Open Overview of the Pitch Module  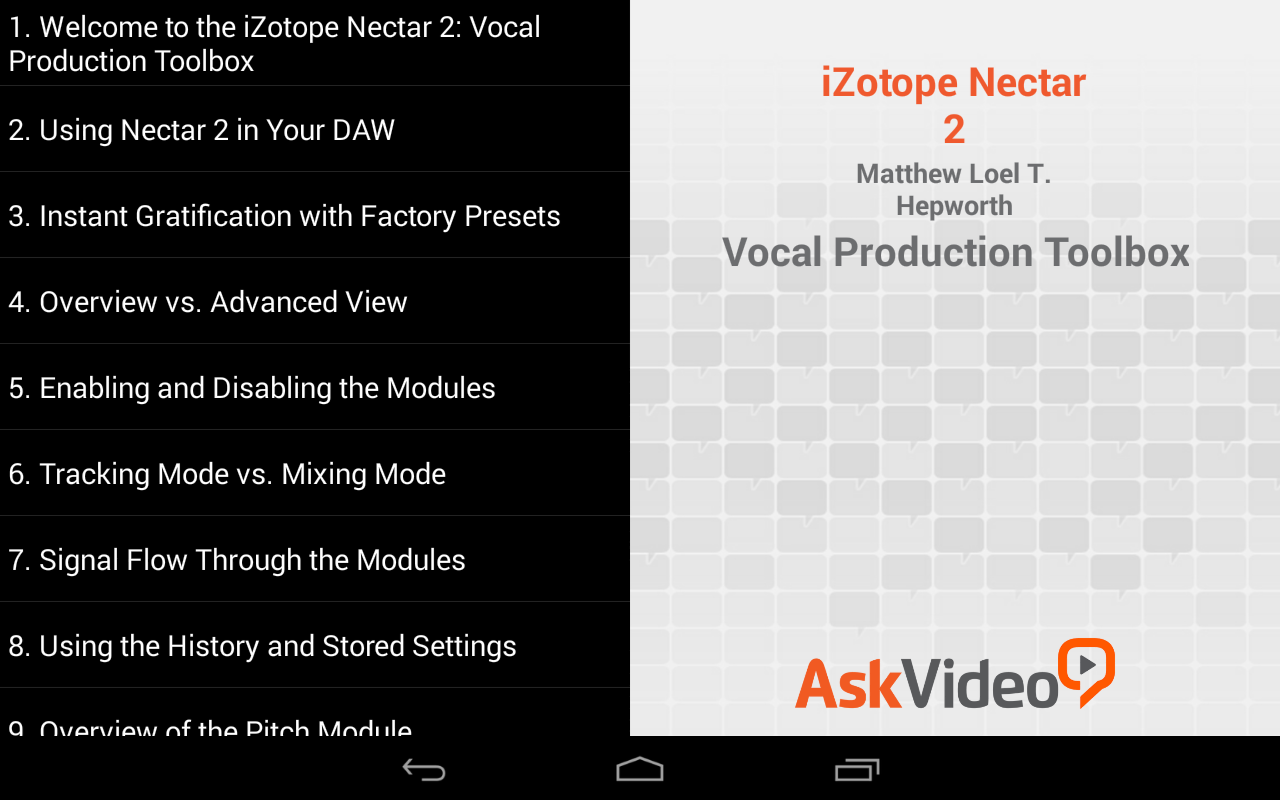tap(314, 724)
